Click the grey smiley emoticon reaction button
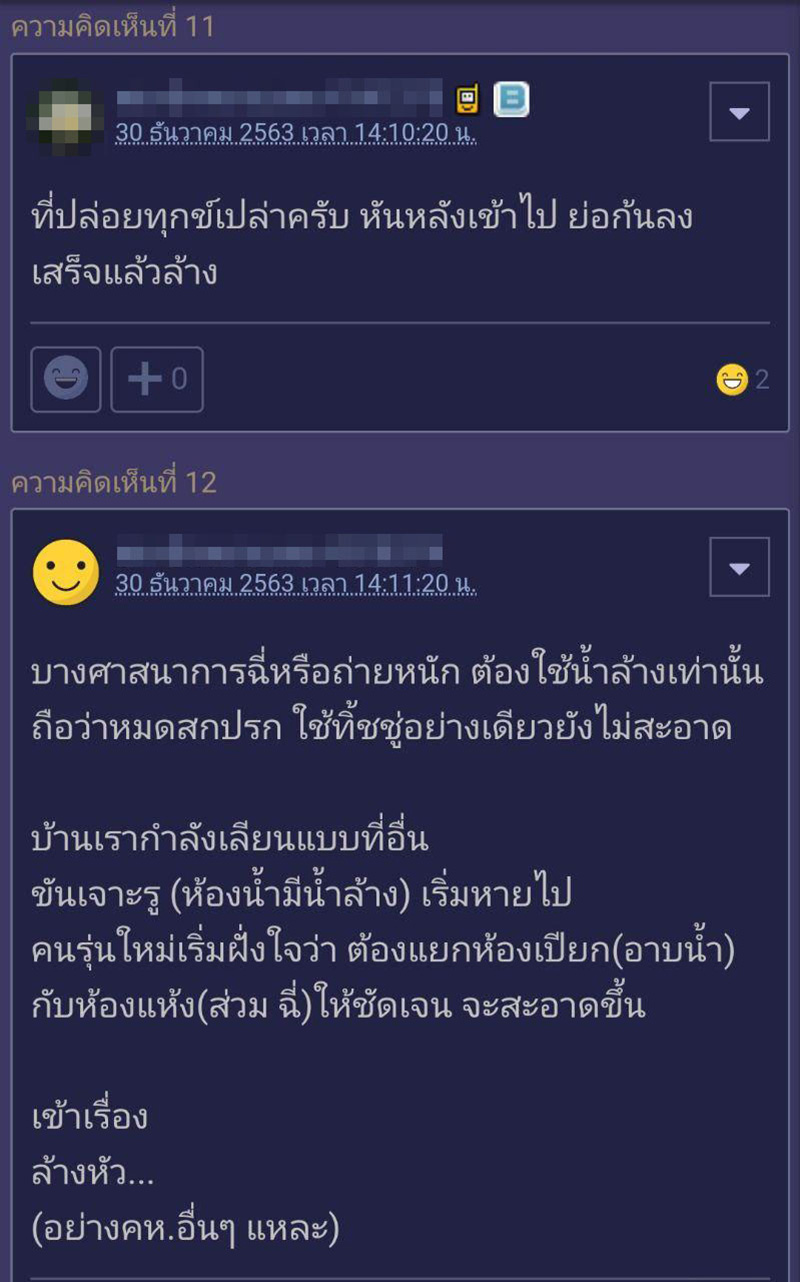The height and width of the screenshot is (1282, 800). [65, 380]
